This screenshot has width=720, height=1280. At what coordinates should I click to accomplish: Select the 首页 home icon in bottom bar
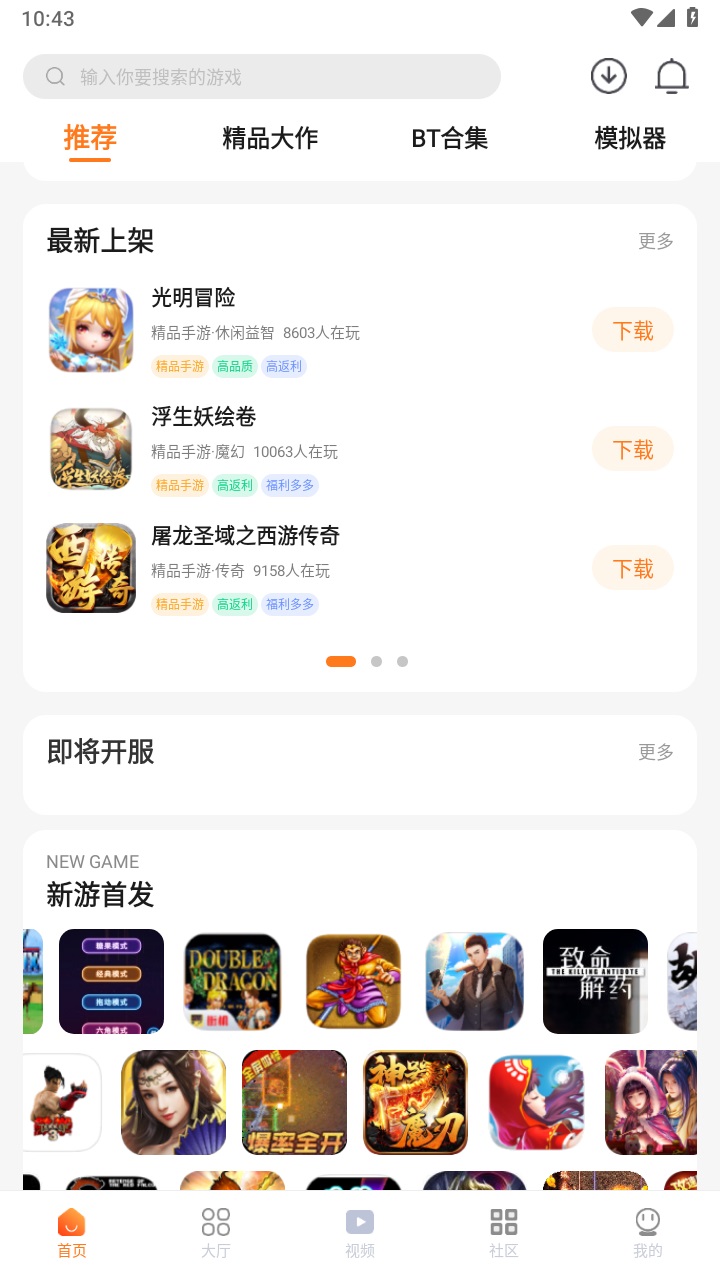click(71, 1222)
